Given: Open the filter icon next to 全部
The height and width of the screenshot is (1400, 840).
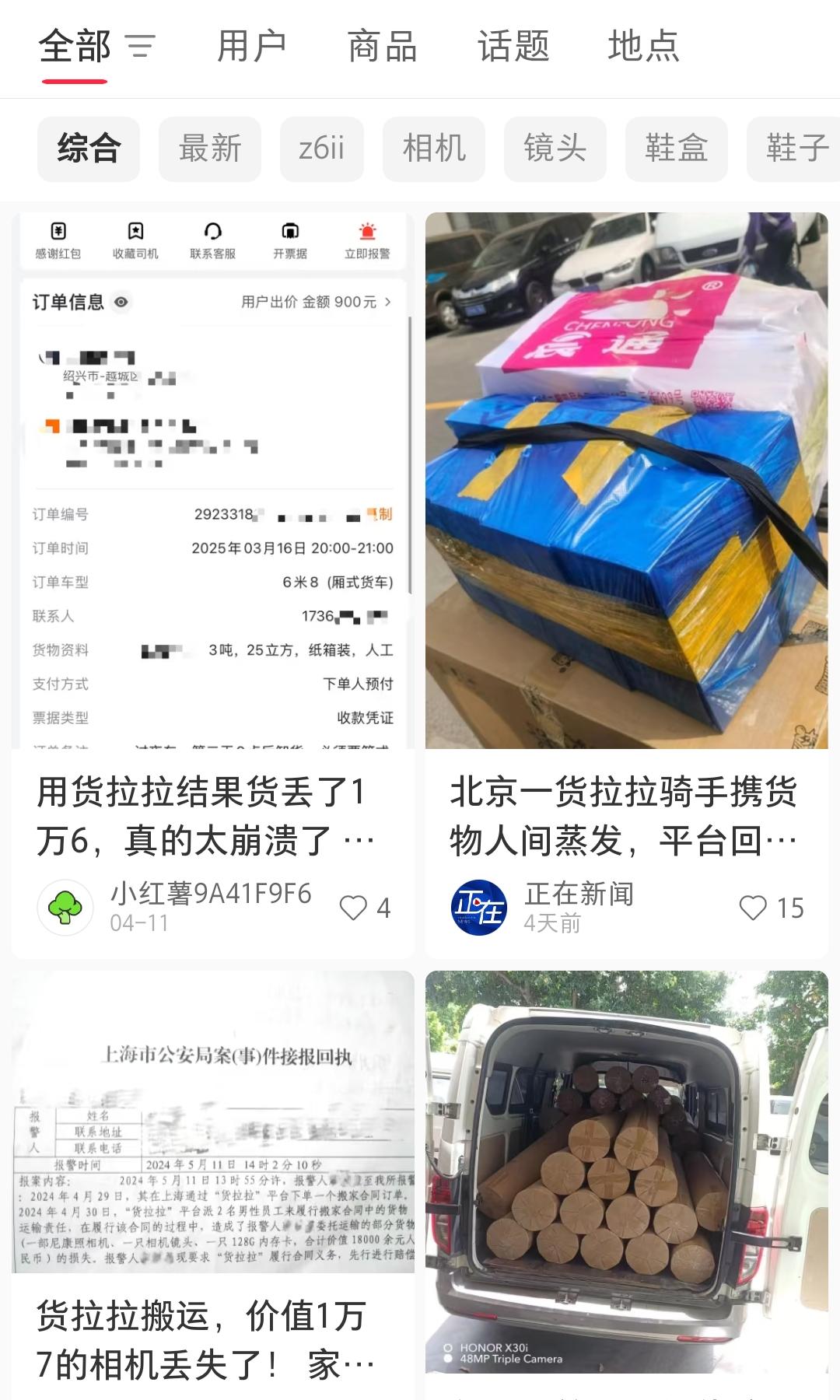Looking at the screenshot, I should (141, 47).
